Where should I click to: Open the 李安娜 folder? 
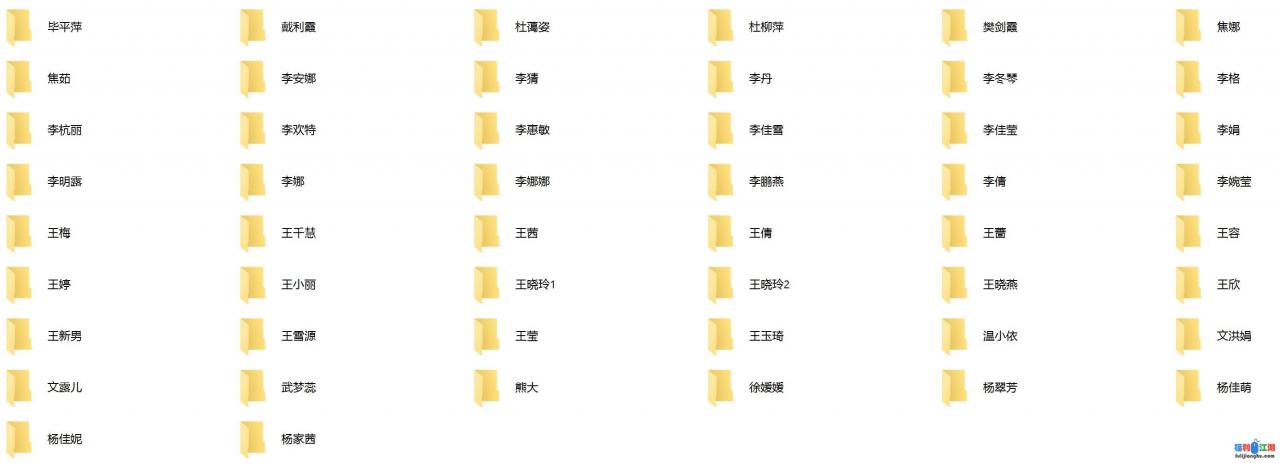[x=298, y=78]
